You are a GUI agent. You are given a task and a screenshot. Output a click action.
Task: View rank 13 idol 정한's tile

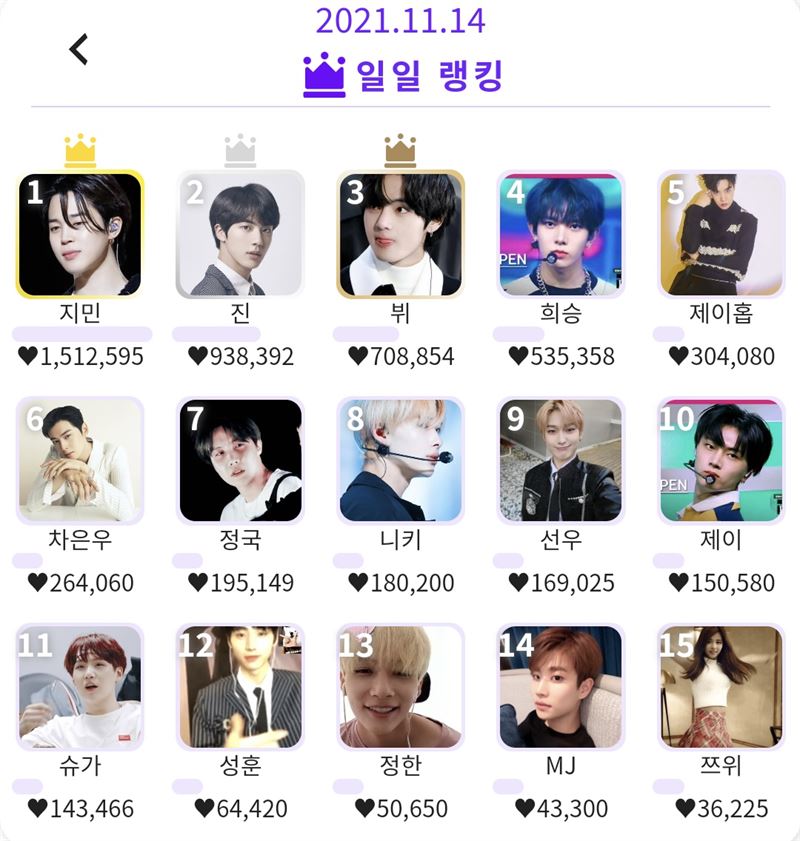[x=400, y=688]
